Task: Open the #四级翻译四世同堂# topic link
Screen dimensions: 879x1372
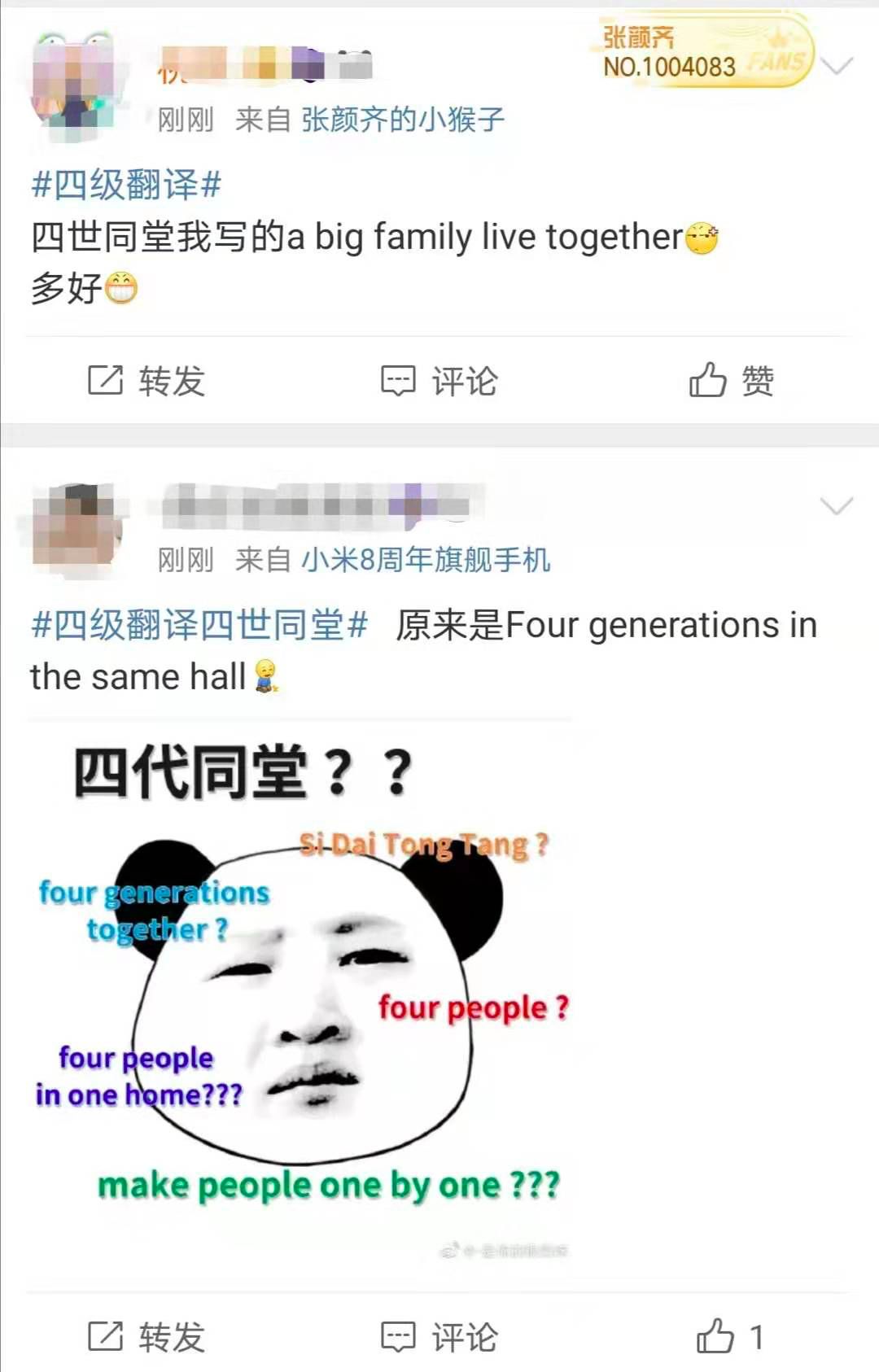Action: (x=199, y=625)
